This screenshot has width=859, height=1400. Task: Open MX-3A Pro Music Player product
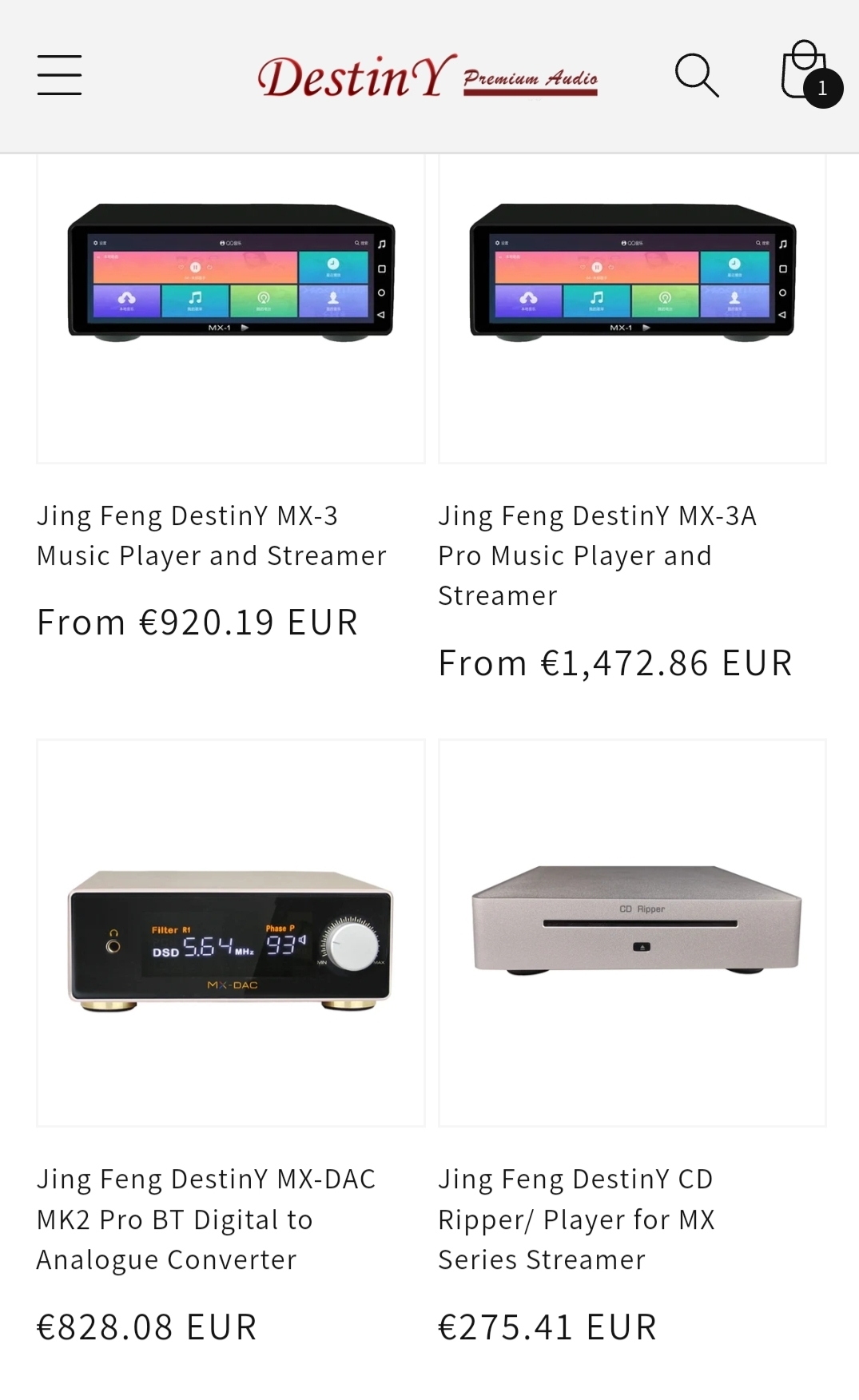596,555
